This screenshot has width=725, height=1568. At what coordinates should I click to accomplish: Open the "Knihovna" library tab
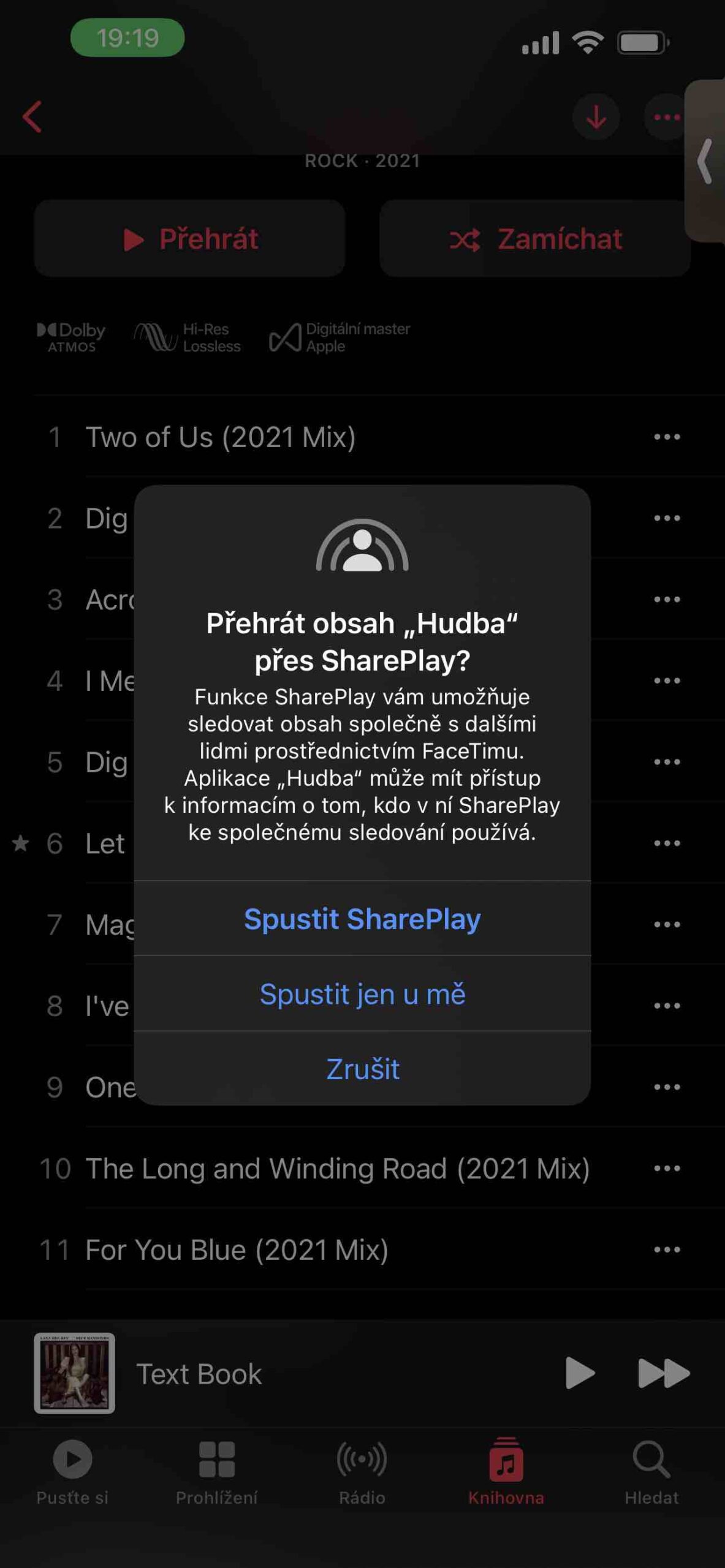click(506, 1471)
